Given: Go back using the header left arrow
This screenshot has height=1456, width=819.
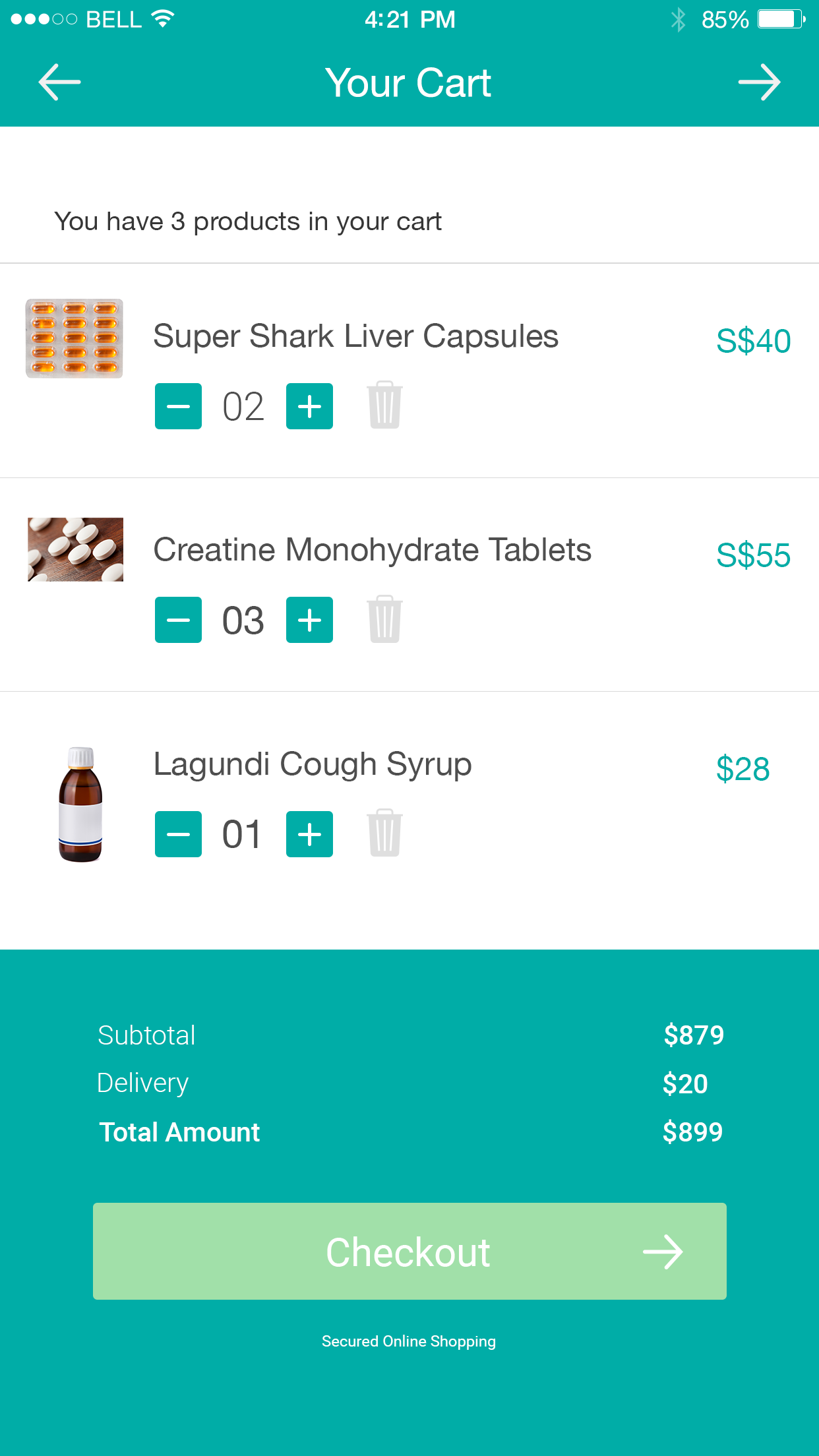Looking at the screenshot, I should pos(59,82).
